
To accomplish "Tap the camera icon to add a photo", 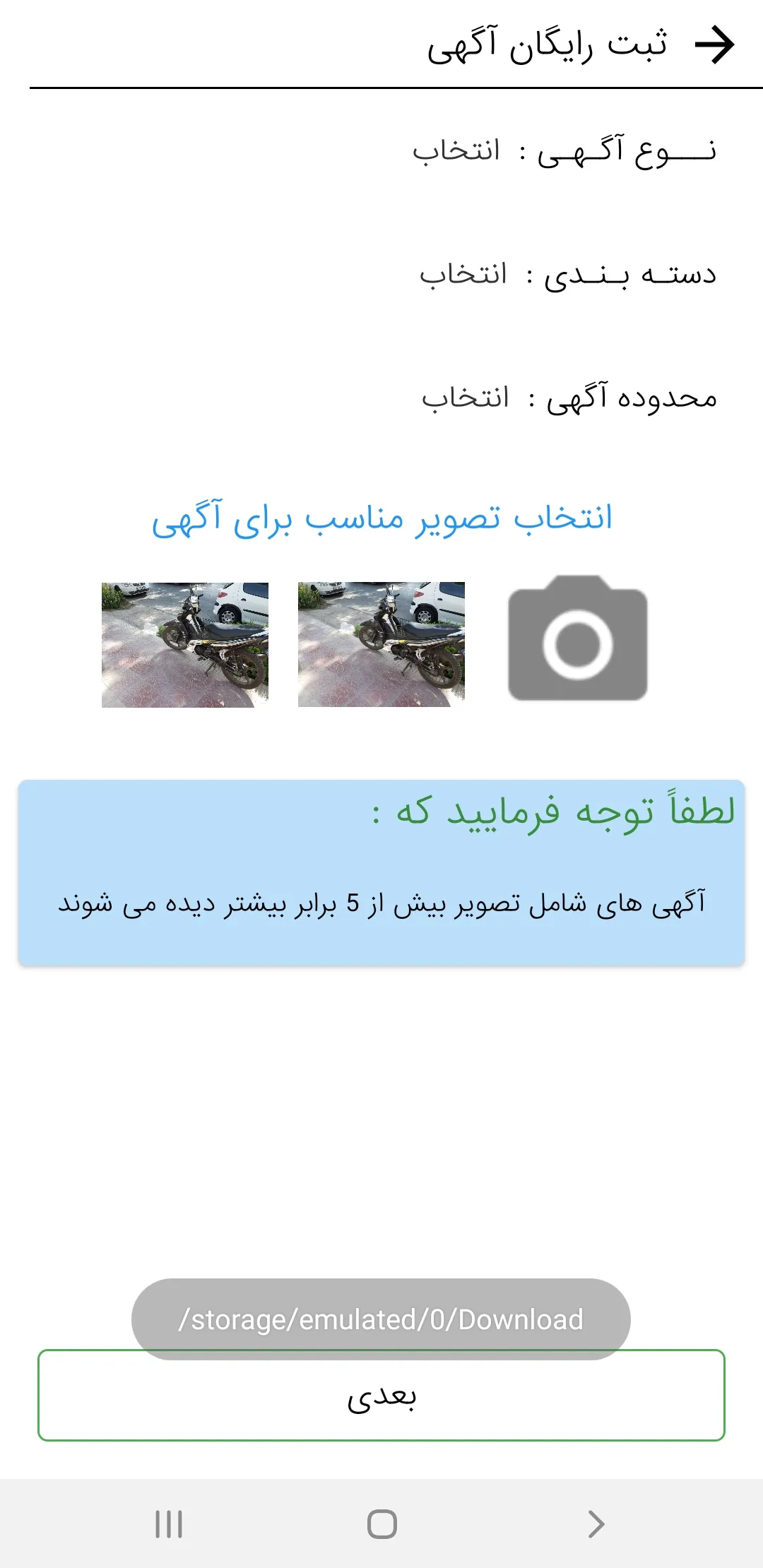I will point(578,639).
